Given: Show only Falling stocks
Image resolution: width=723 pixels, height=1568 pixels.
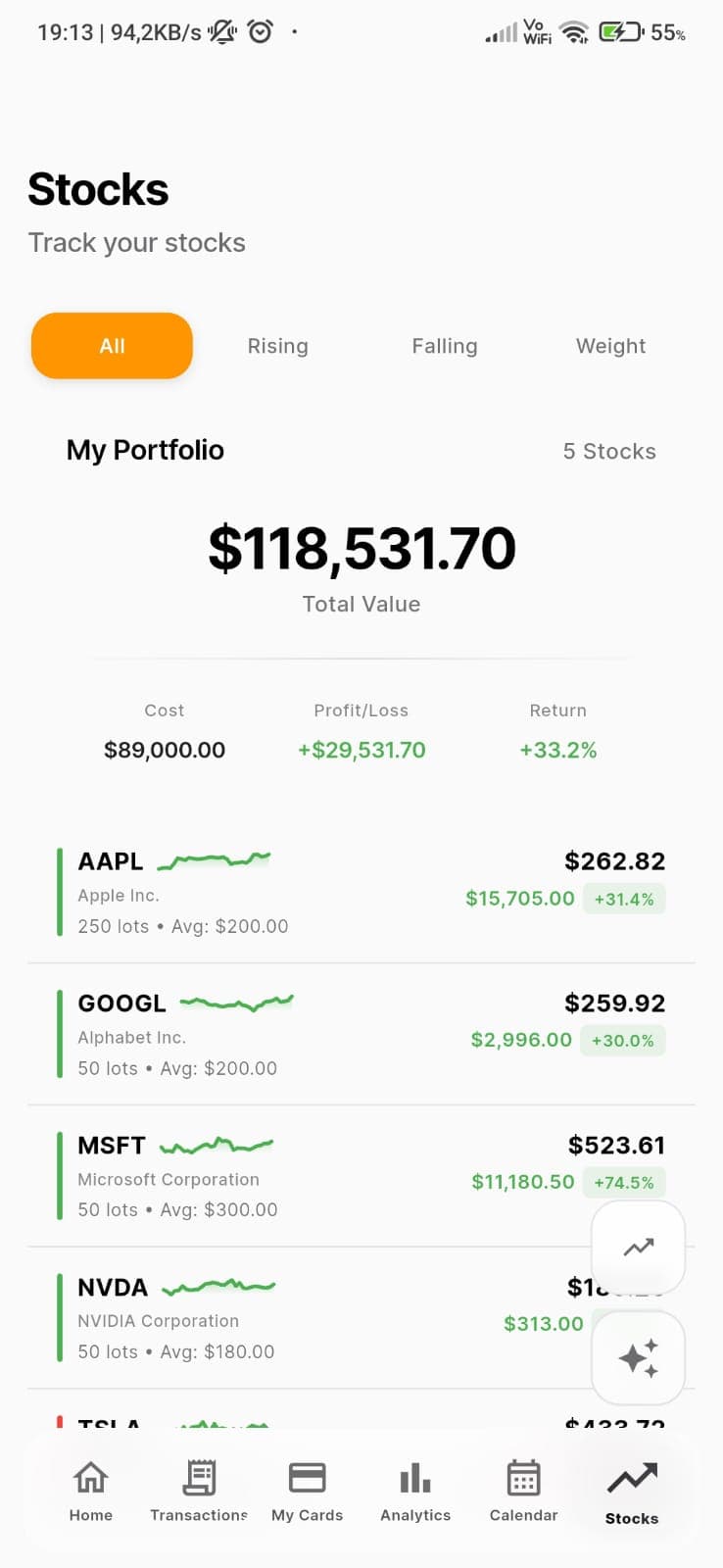Looking at the screenshot, I should point(444,346).
